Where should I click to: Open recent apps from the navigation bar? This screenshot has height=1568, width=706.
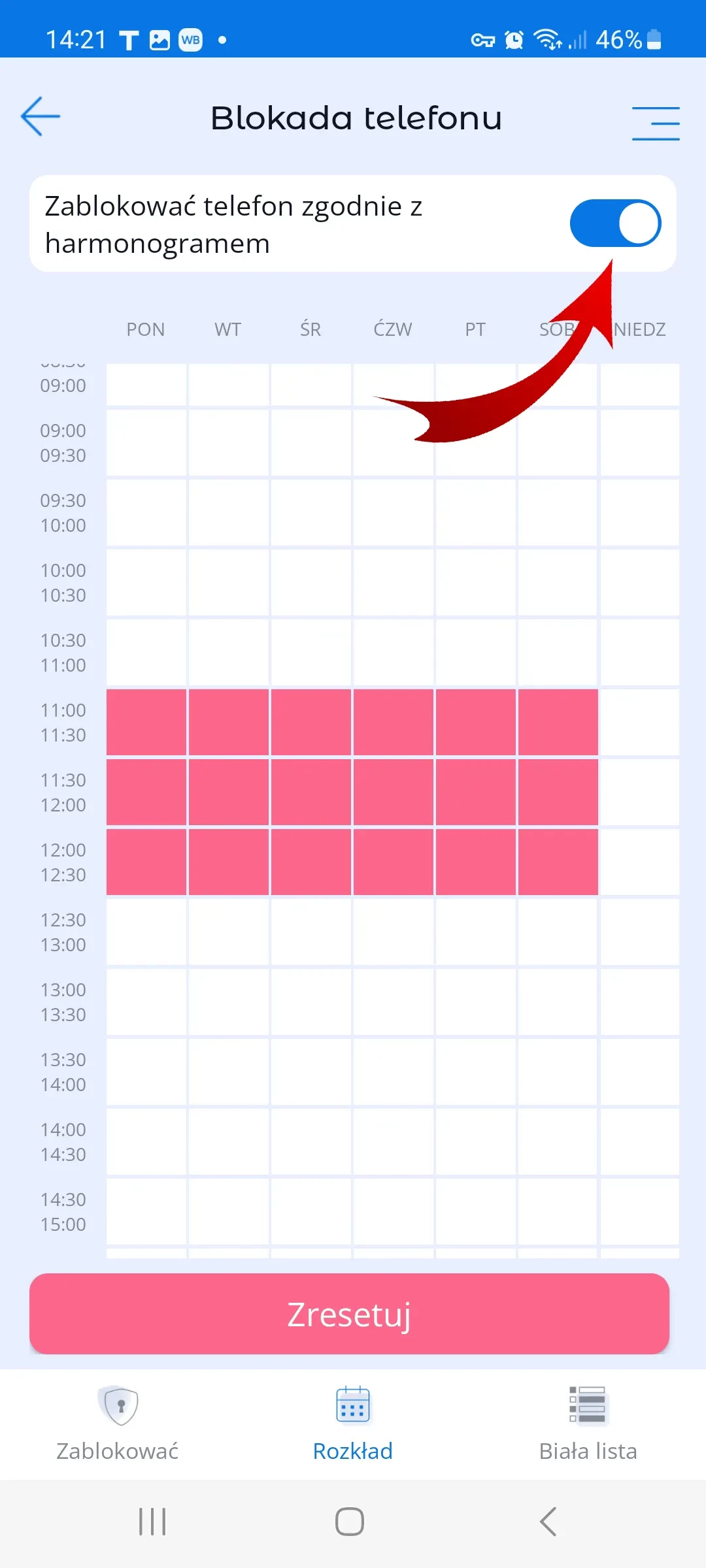point(152,1522)
